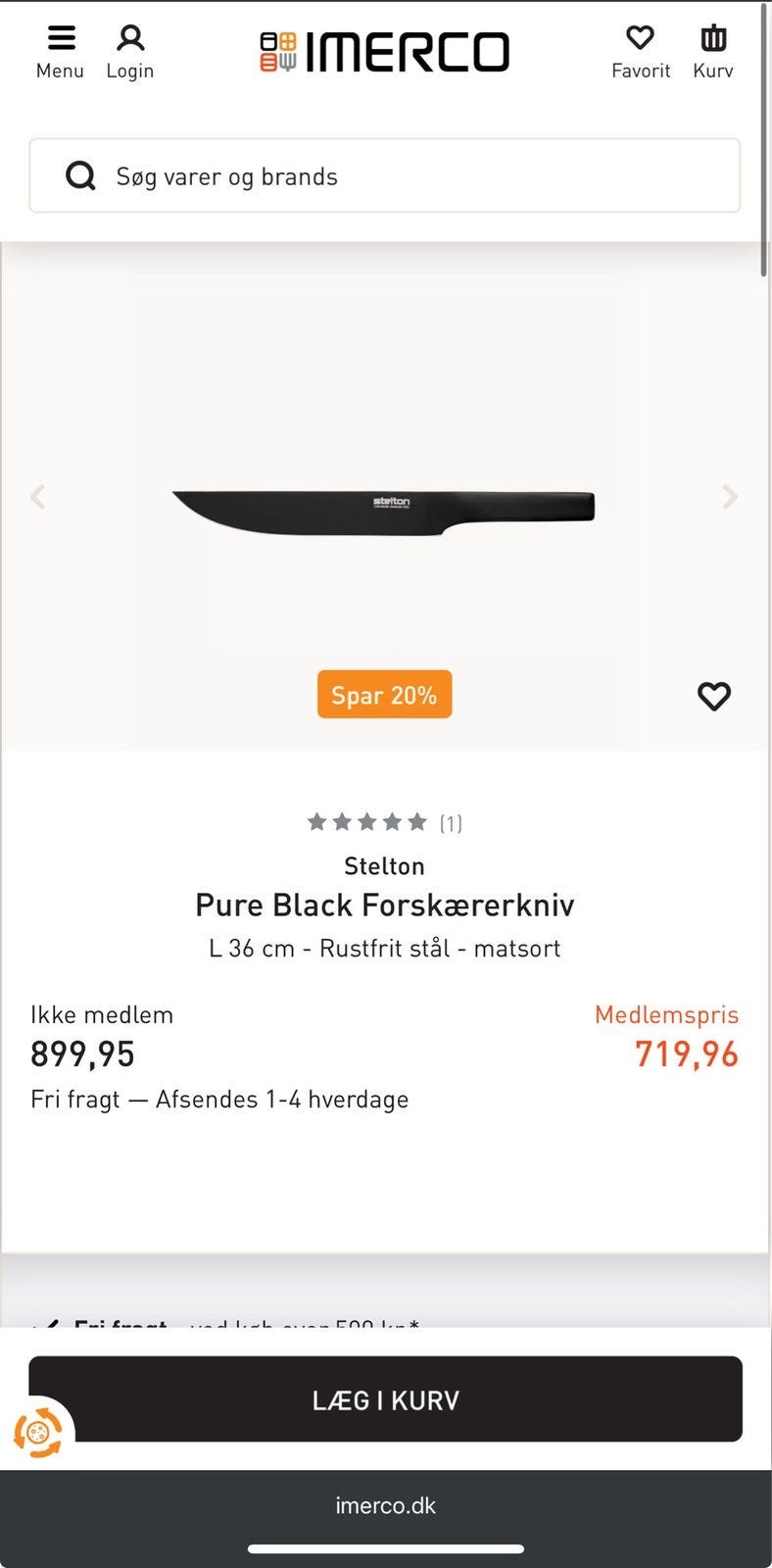Favorite the knife via the heart icon
Viewport: 772px width, 1568px height.
click(714, 696)
